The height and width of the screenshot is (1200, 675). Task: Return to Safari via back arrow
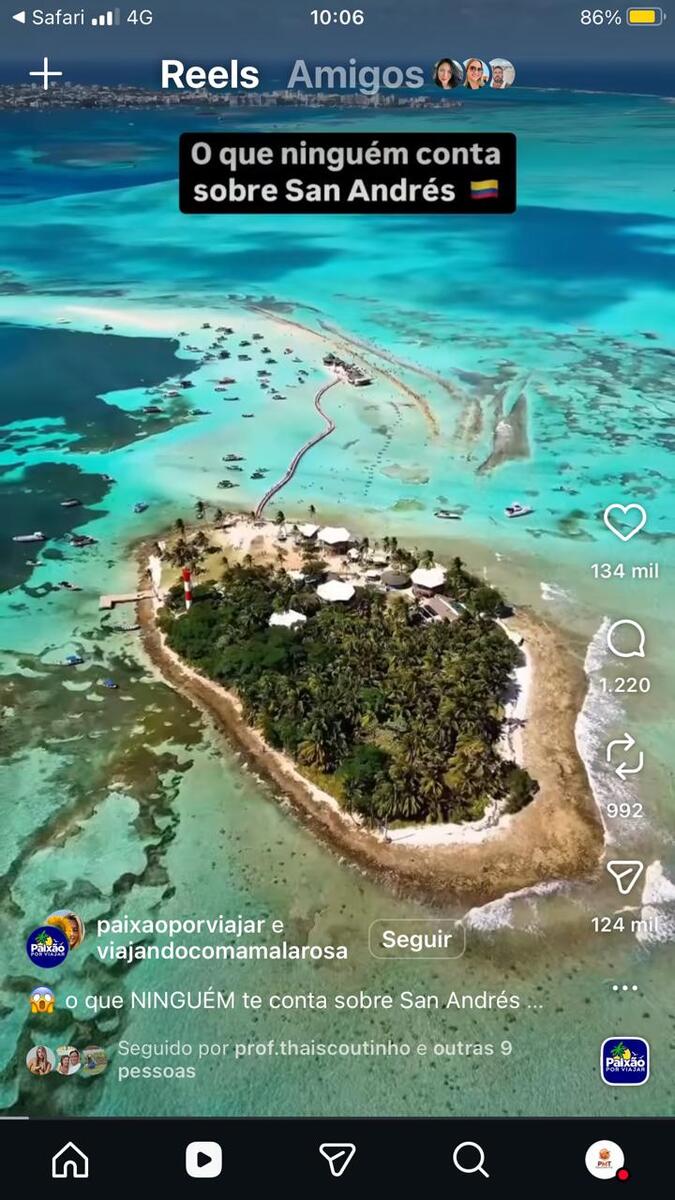[x=18, y=17]
